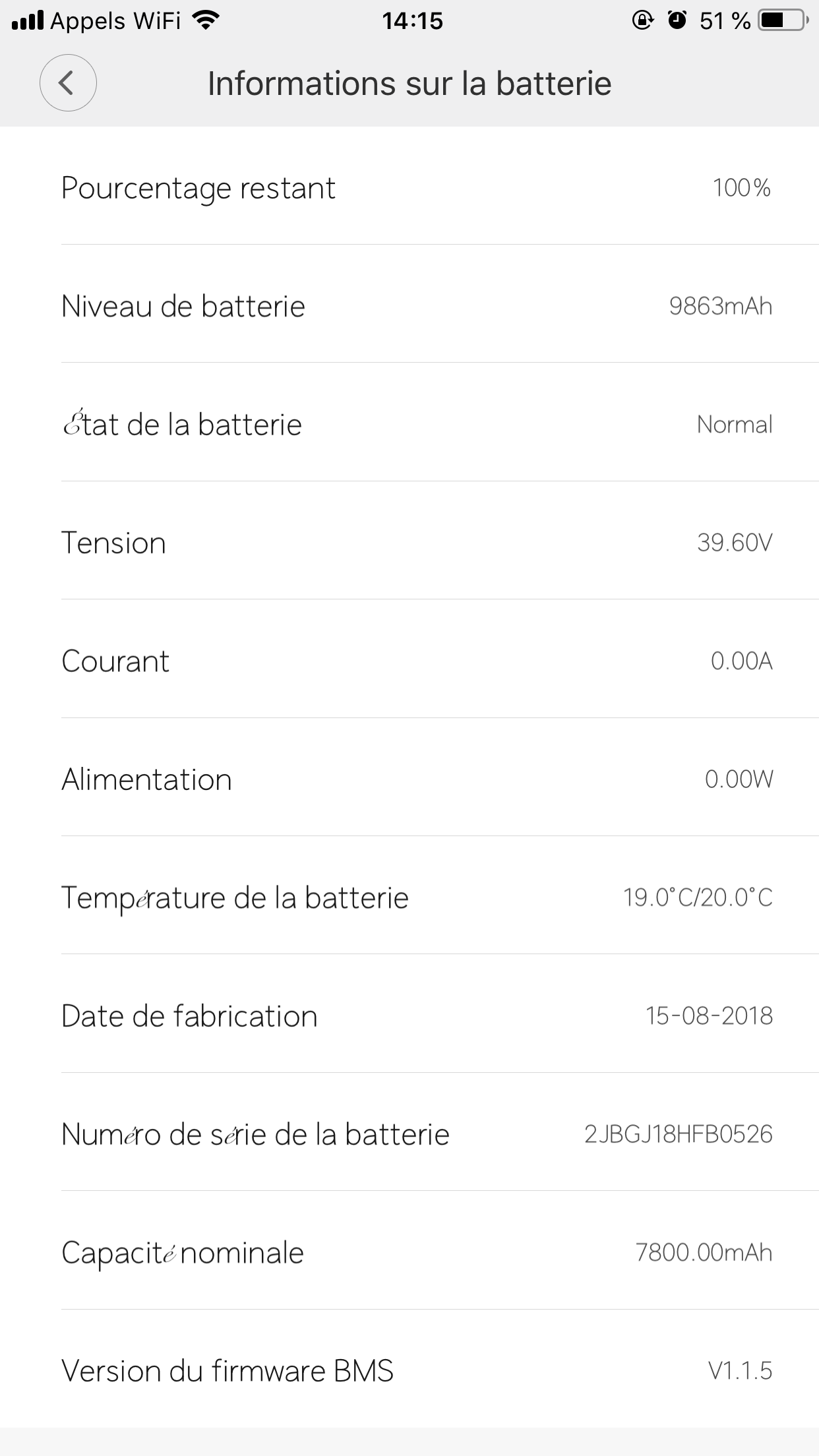Go back from battery information
The image size is (819, 1456).
click(68, 83)
